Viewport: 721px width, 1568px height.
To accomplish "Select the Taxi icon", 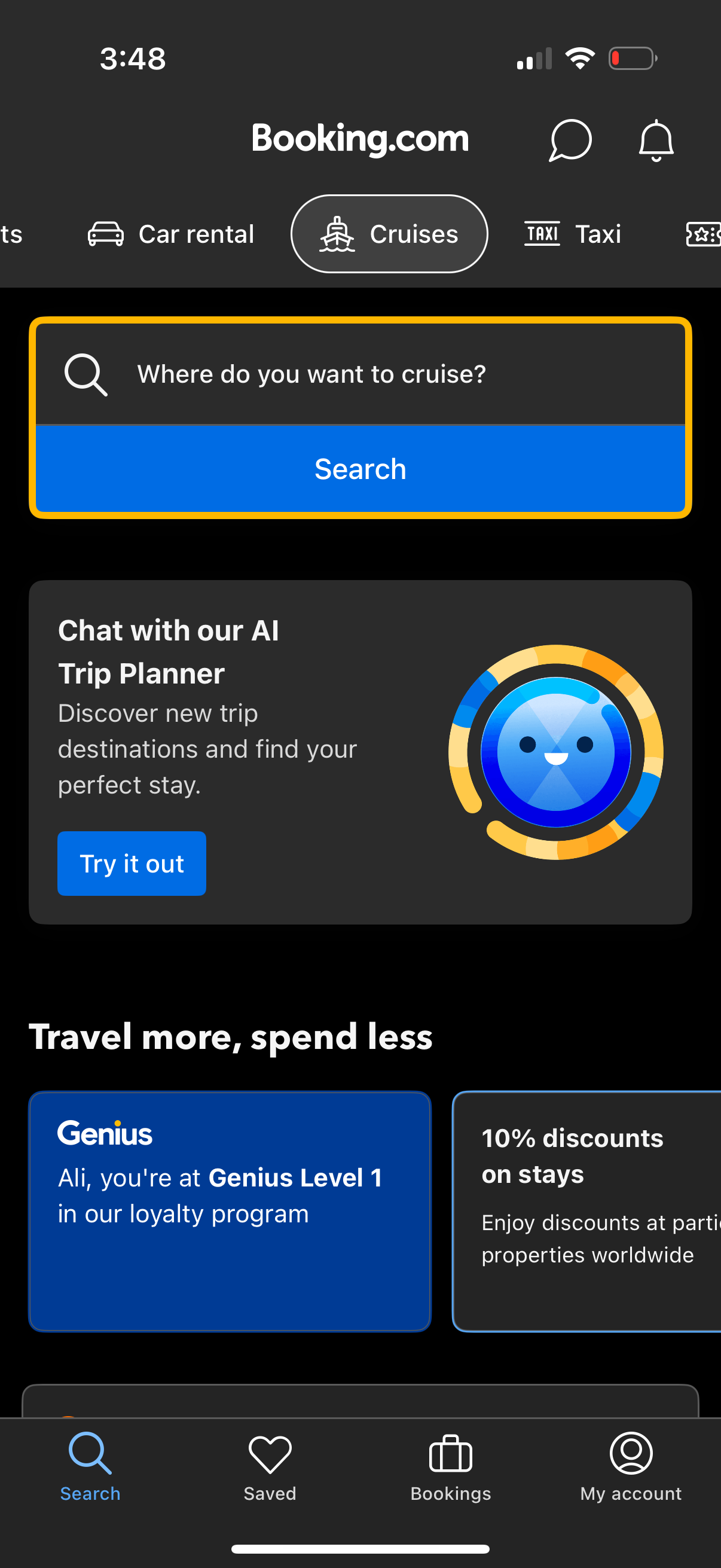I will [x=542, y=233].
